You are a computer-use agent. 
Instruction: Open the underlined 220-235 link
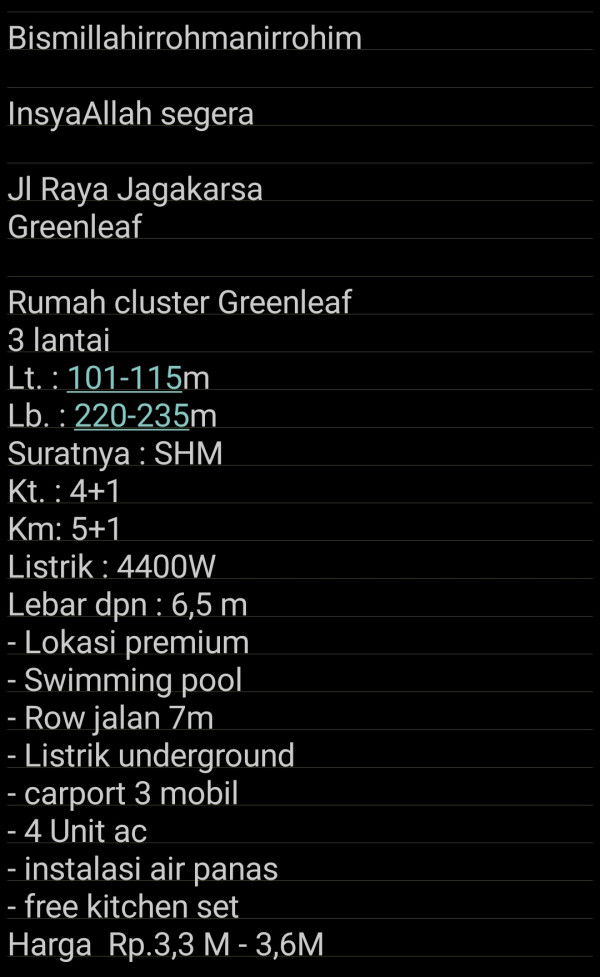click(x=131, y=416)
